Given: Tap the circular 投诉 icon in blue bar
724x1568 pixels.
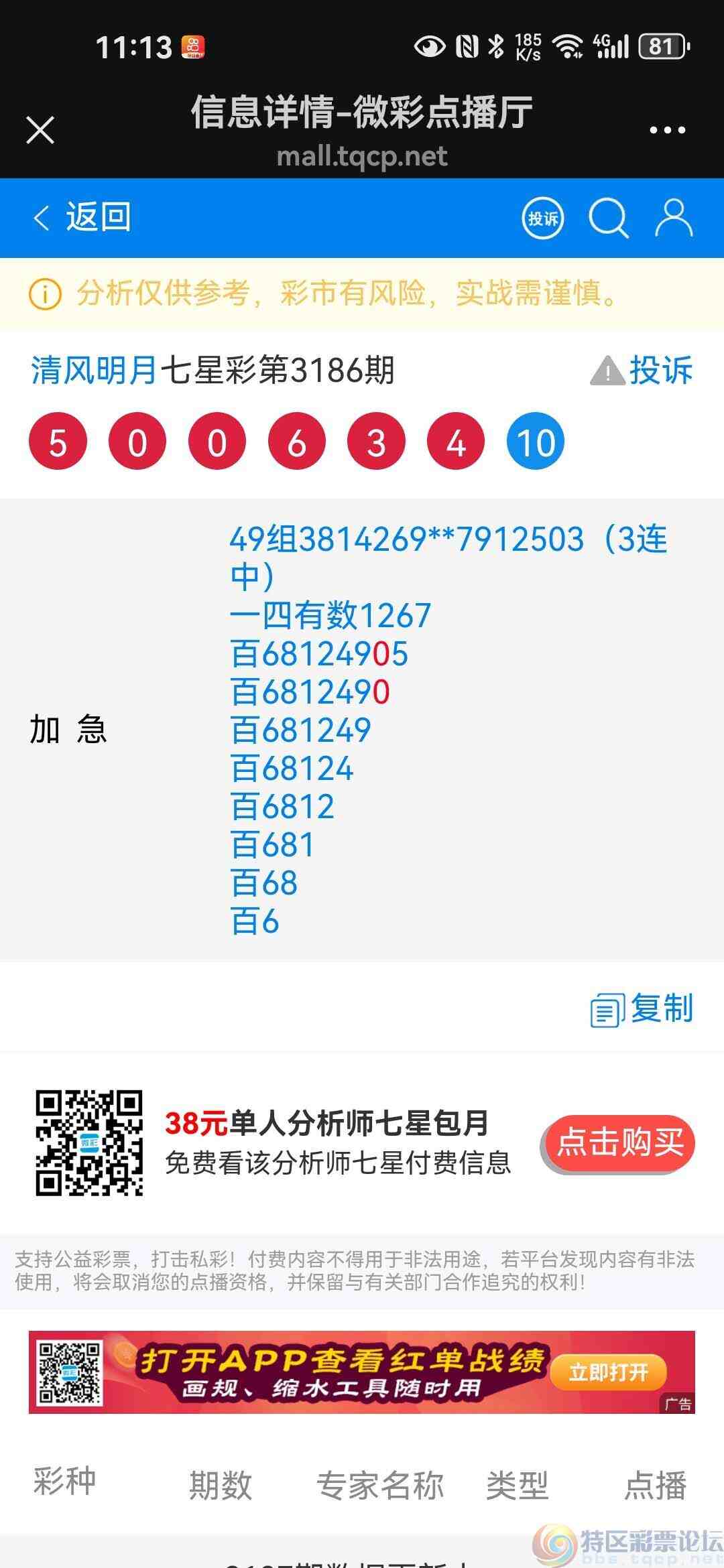Looking at the screenshot, I should 543,217.
